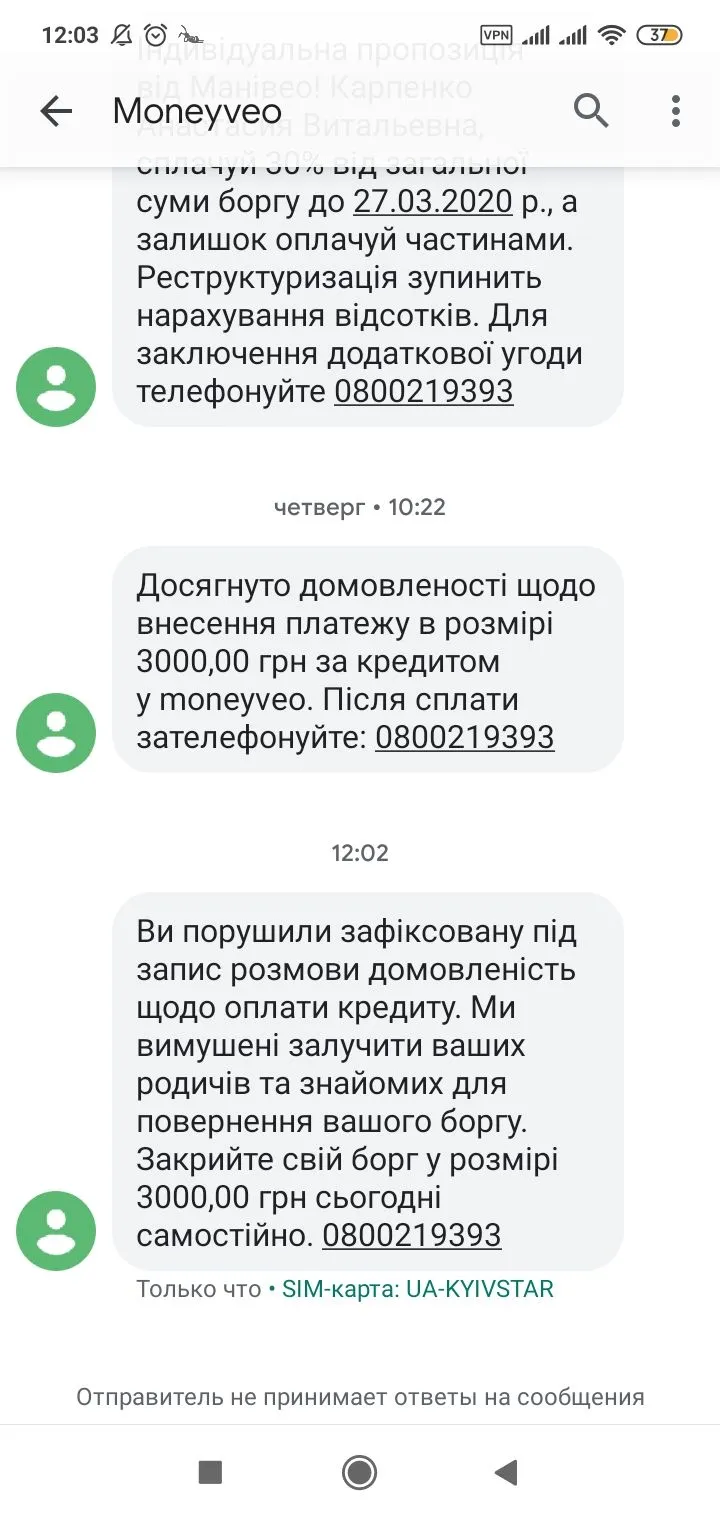Open sender avatar beside the 12:02 message
Viewport: 720px width, 1520px height.
coord(56,1231)
